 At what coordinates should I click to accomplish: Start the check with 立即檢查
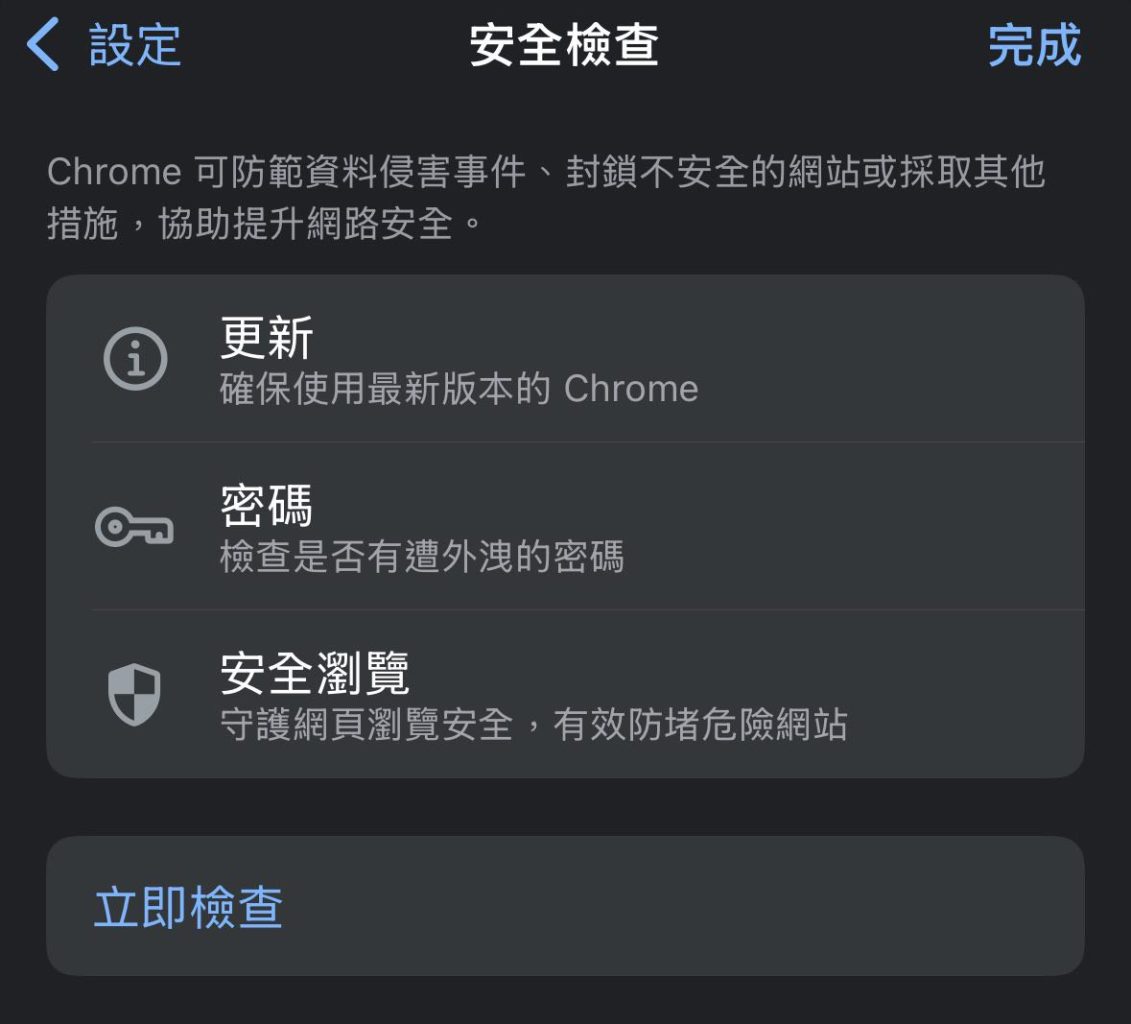click(188, 907)
